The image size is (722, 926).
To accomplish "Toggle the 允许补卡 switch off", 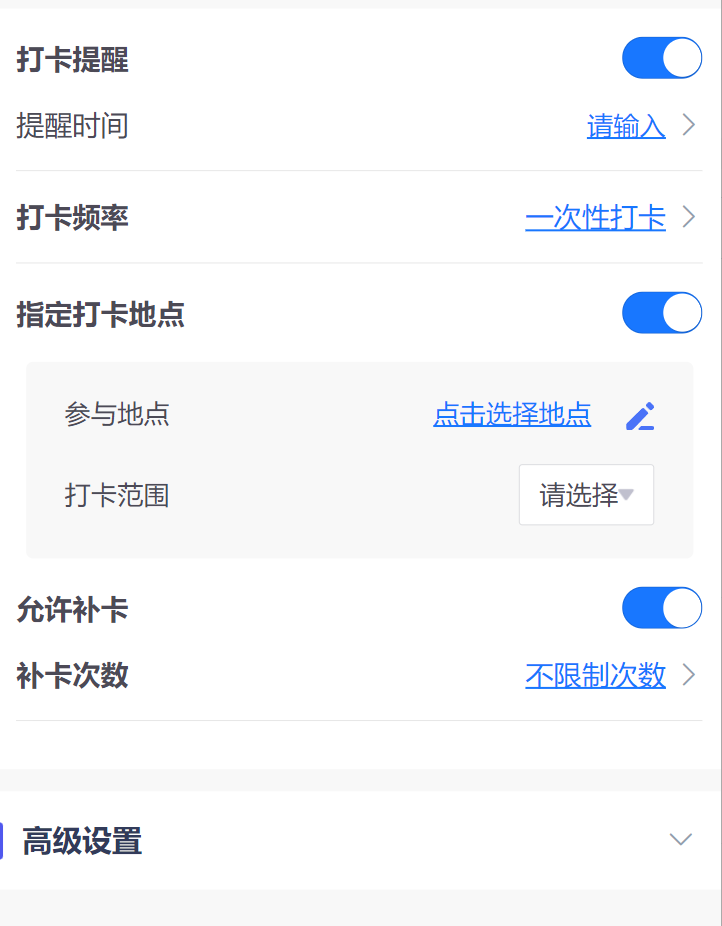I will pyautogui.click(x=661, y=608).
